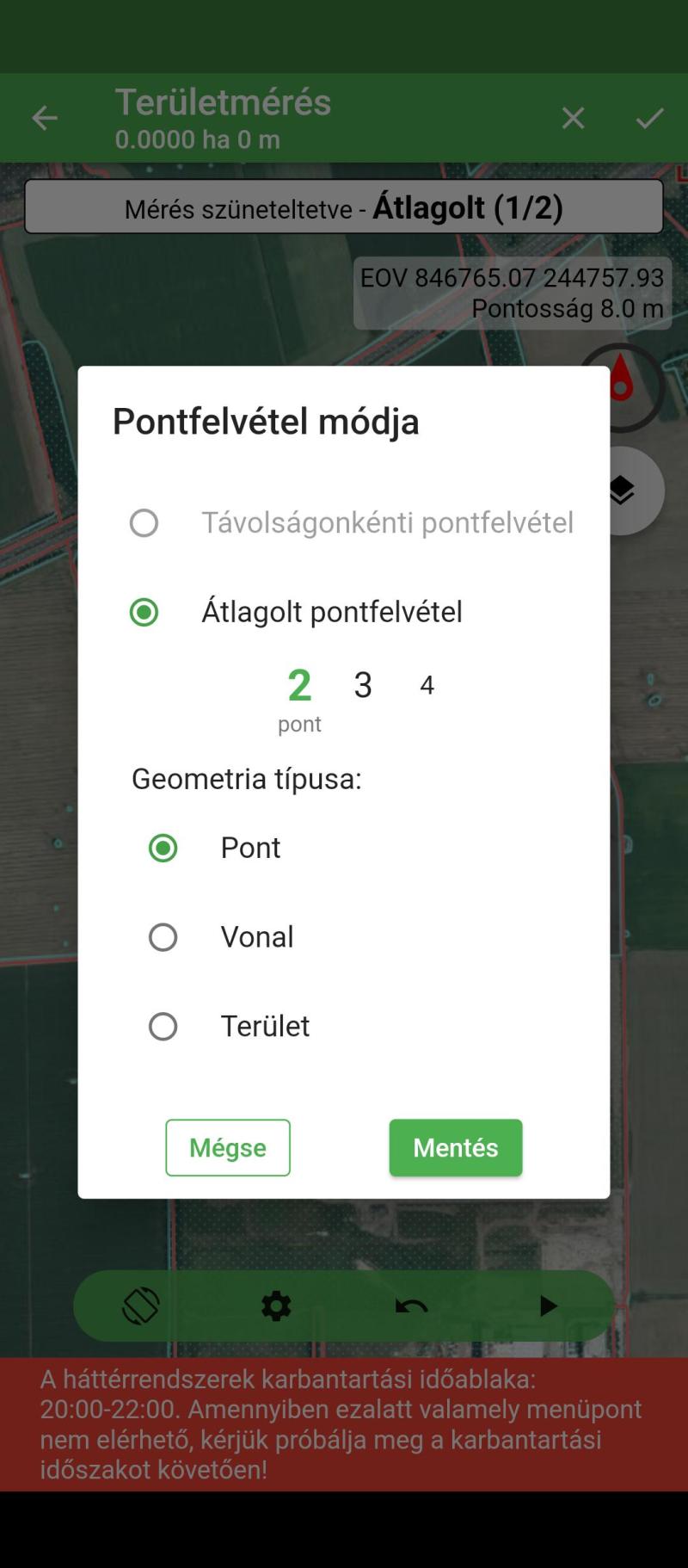This screenshot has height=1568, width=688.
Task: Toggle the screen rotation icon
Action: pyautogui.click(x=141, y=1306)
